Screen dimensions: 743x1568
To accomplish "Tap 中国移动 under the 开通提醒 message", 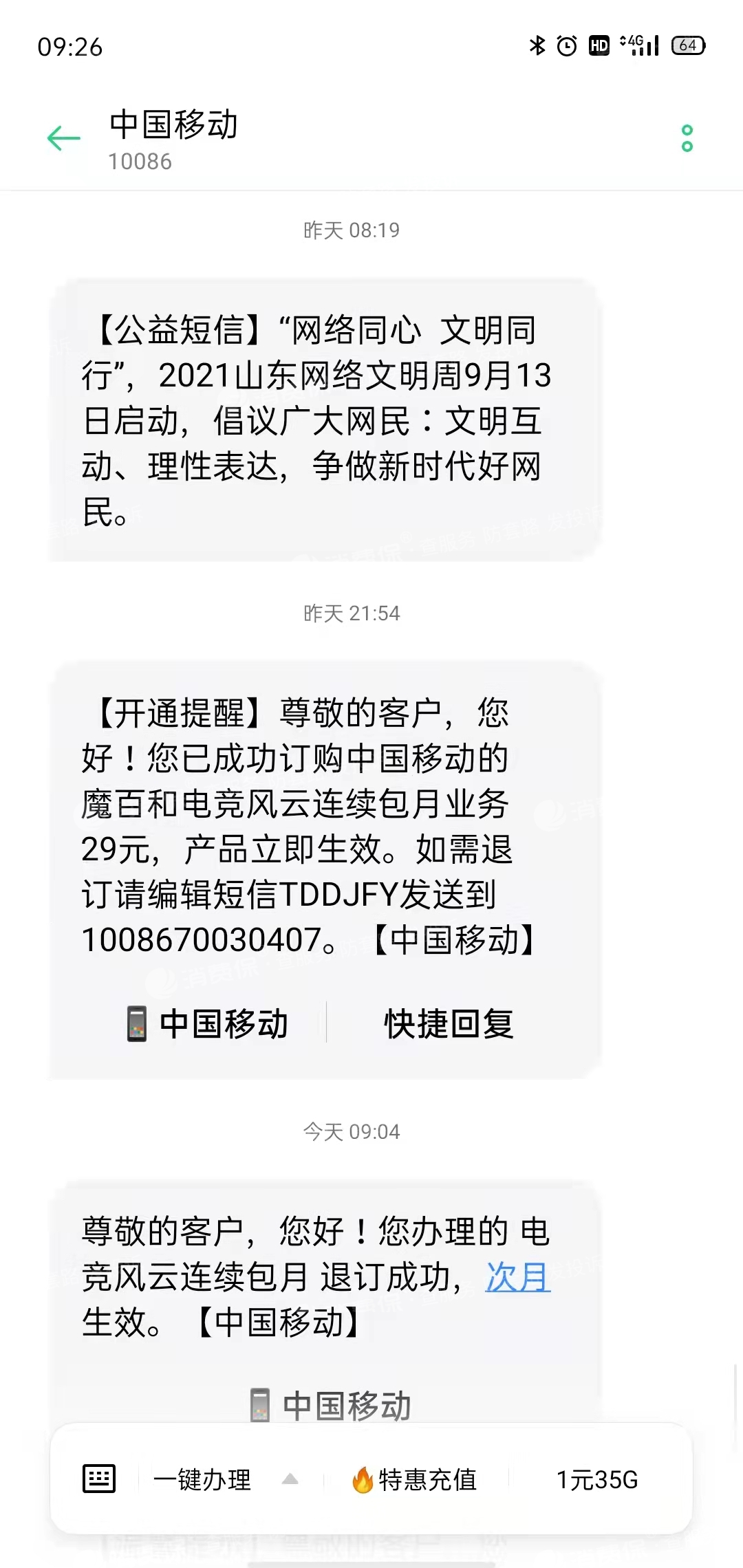I will coord(208,1024).
